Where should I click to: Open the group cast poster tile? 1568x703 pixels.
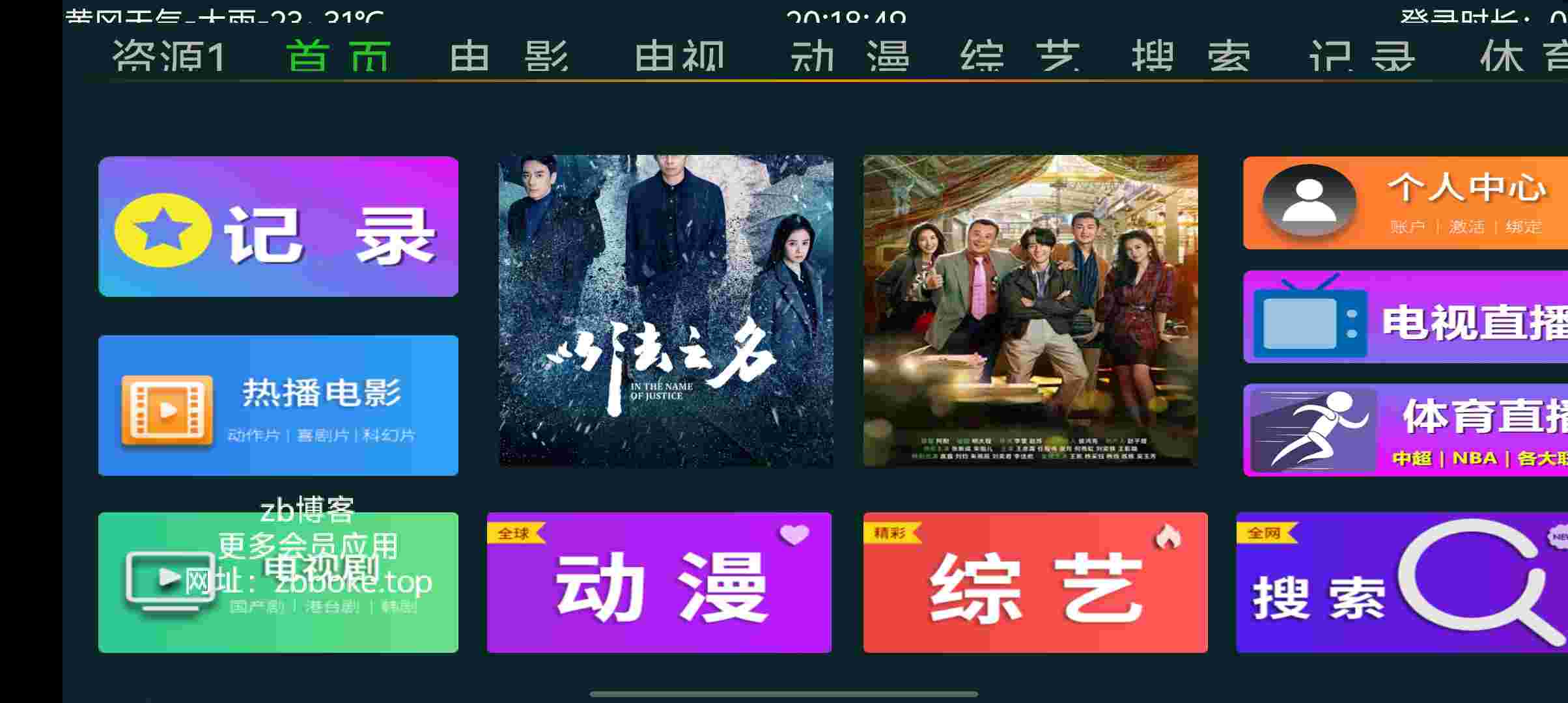[1030, 310]
